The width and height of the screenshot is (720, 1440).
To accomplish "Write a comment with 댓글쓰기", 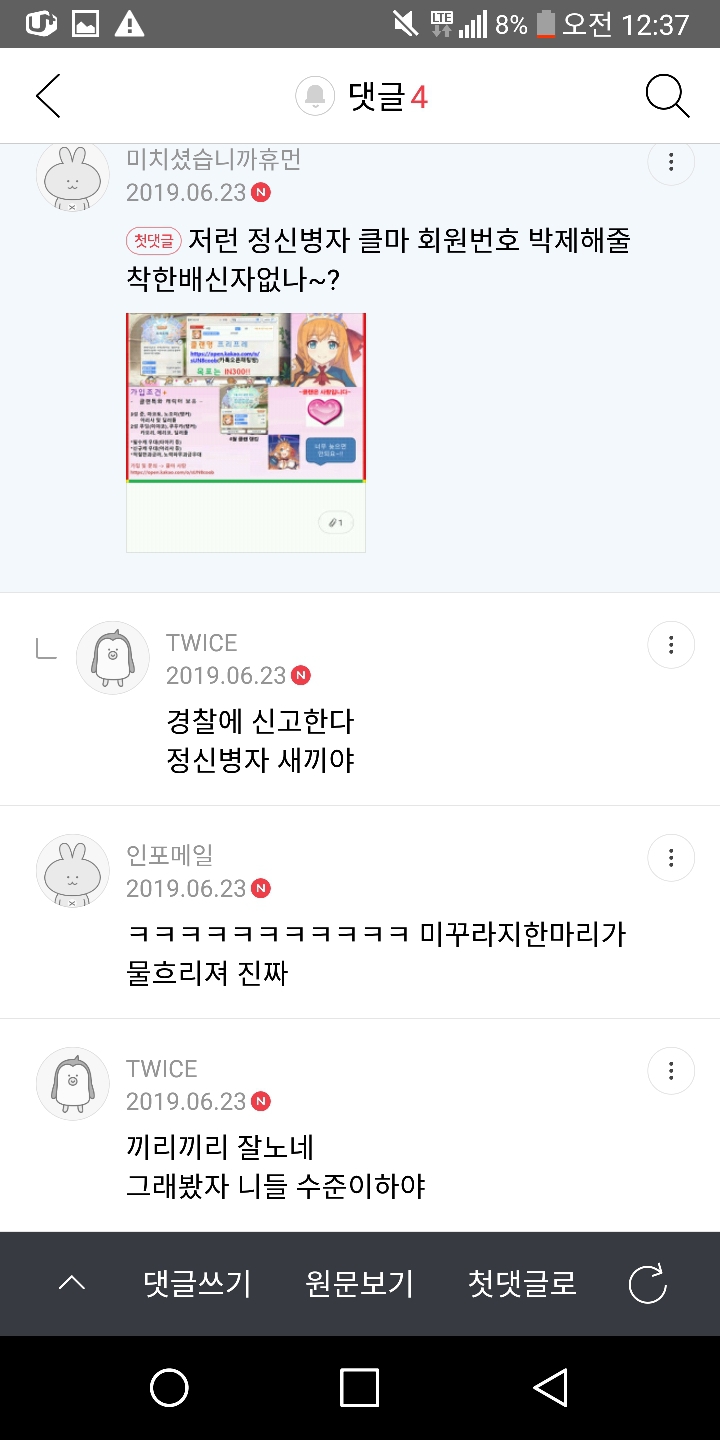I will (197, 1283).
